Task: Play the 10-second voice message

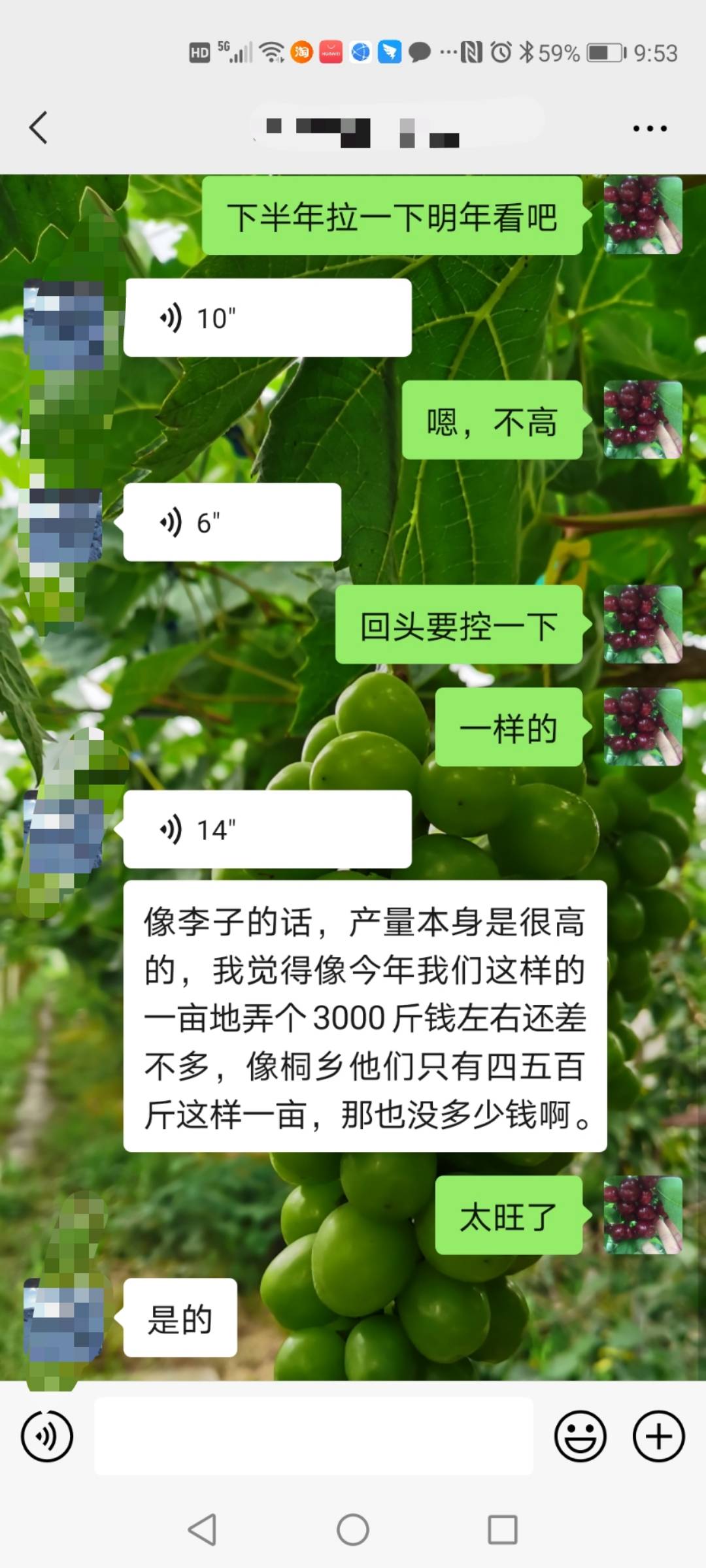Action: (x=267, y=318)
